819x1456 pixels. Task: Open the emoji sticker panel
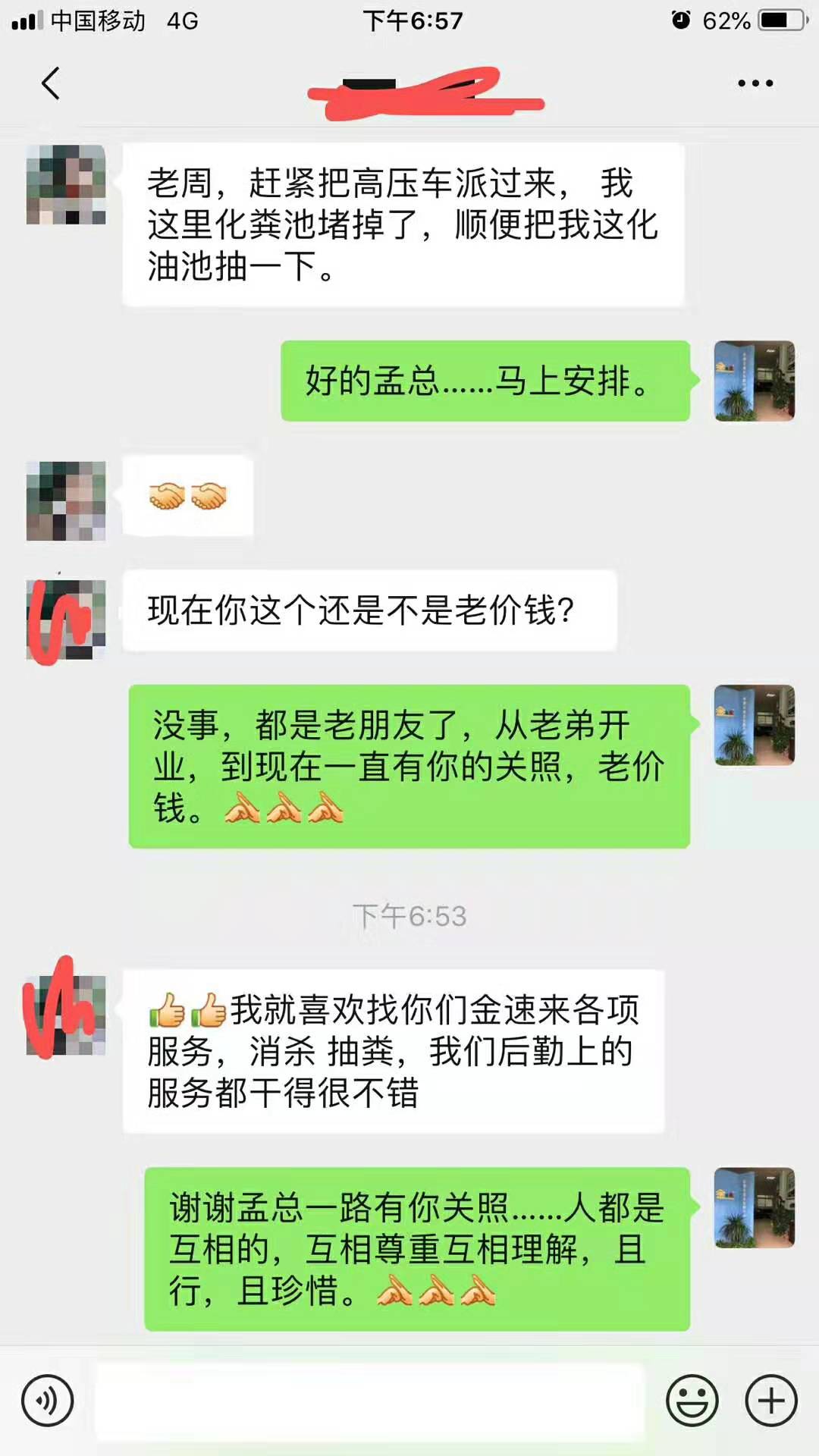tap(692, 1401)
